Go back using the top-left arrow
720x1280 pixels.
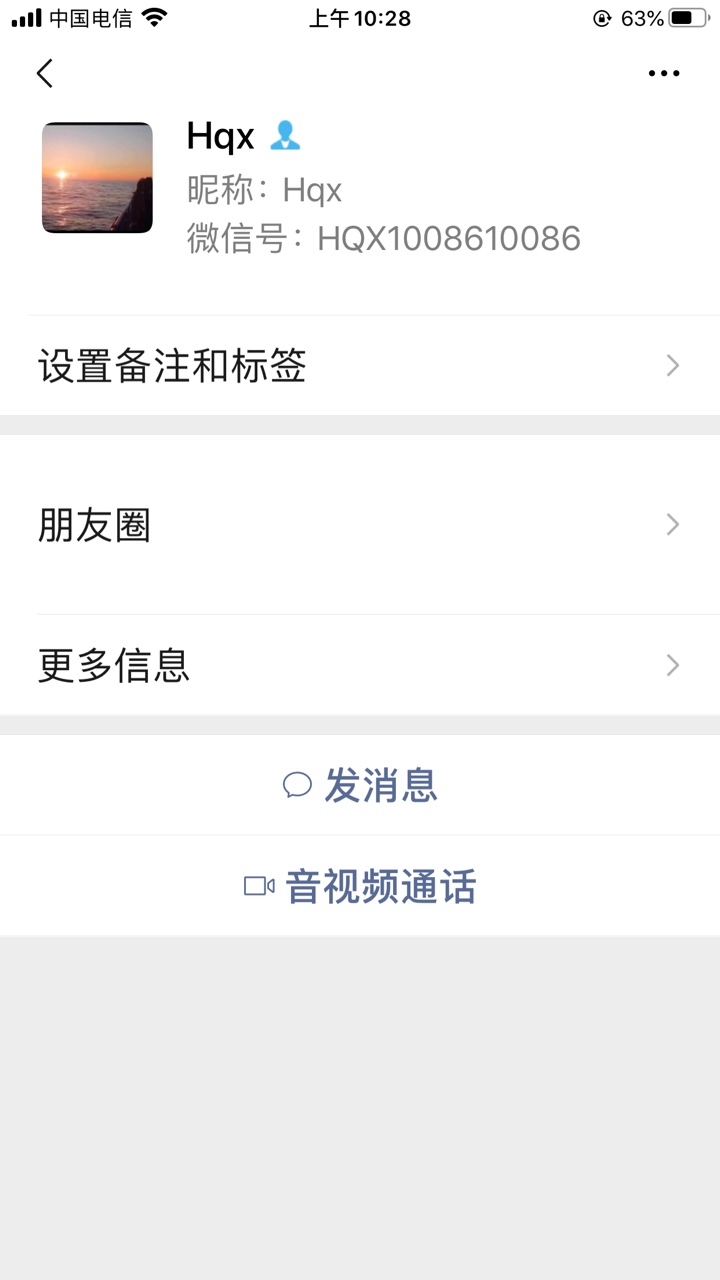pyautogui.click(x=44, y=73)
